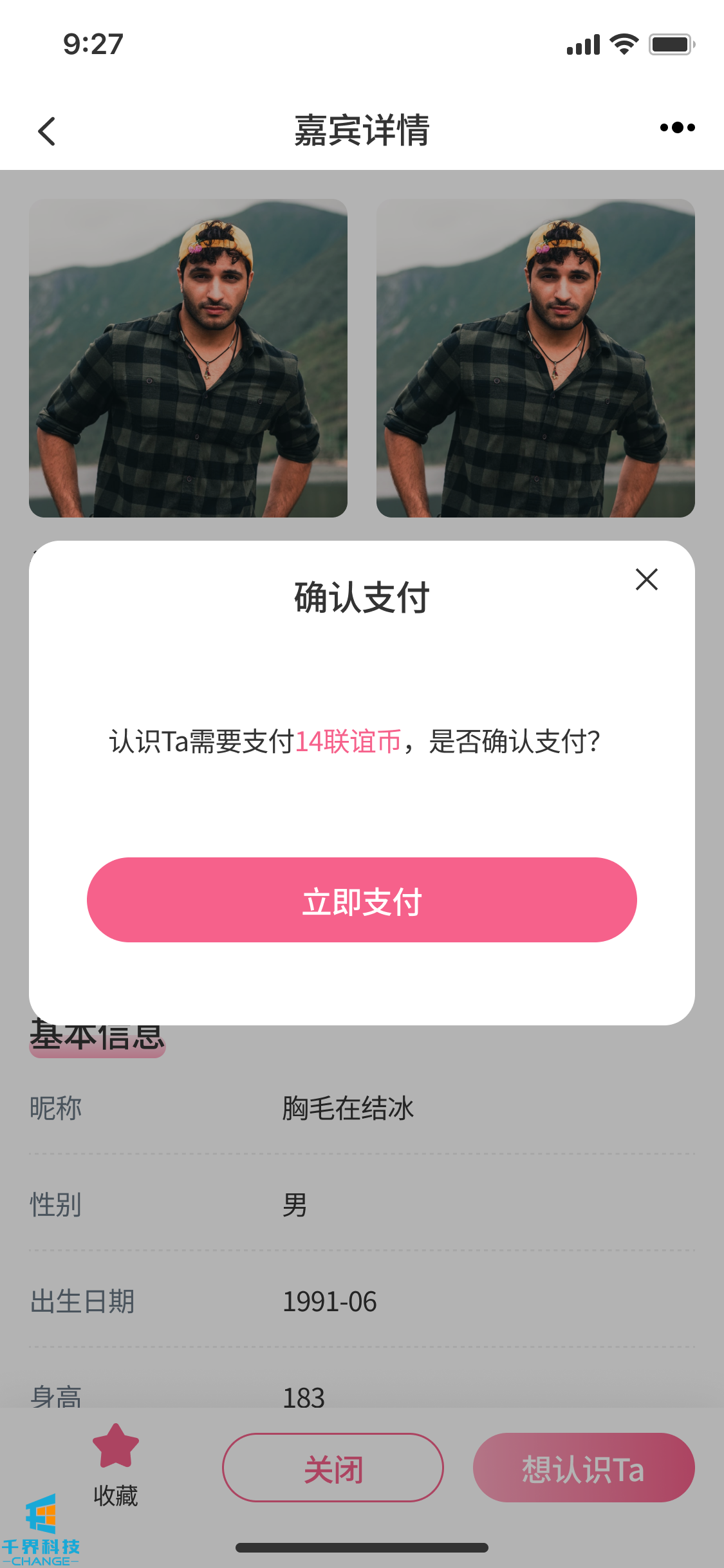Tap 立即支付 to confirm payment
This screenshot has width=724, height=1568.
(x=362, y=900)
